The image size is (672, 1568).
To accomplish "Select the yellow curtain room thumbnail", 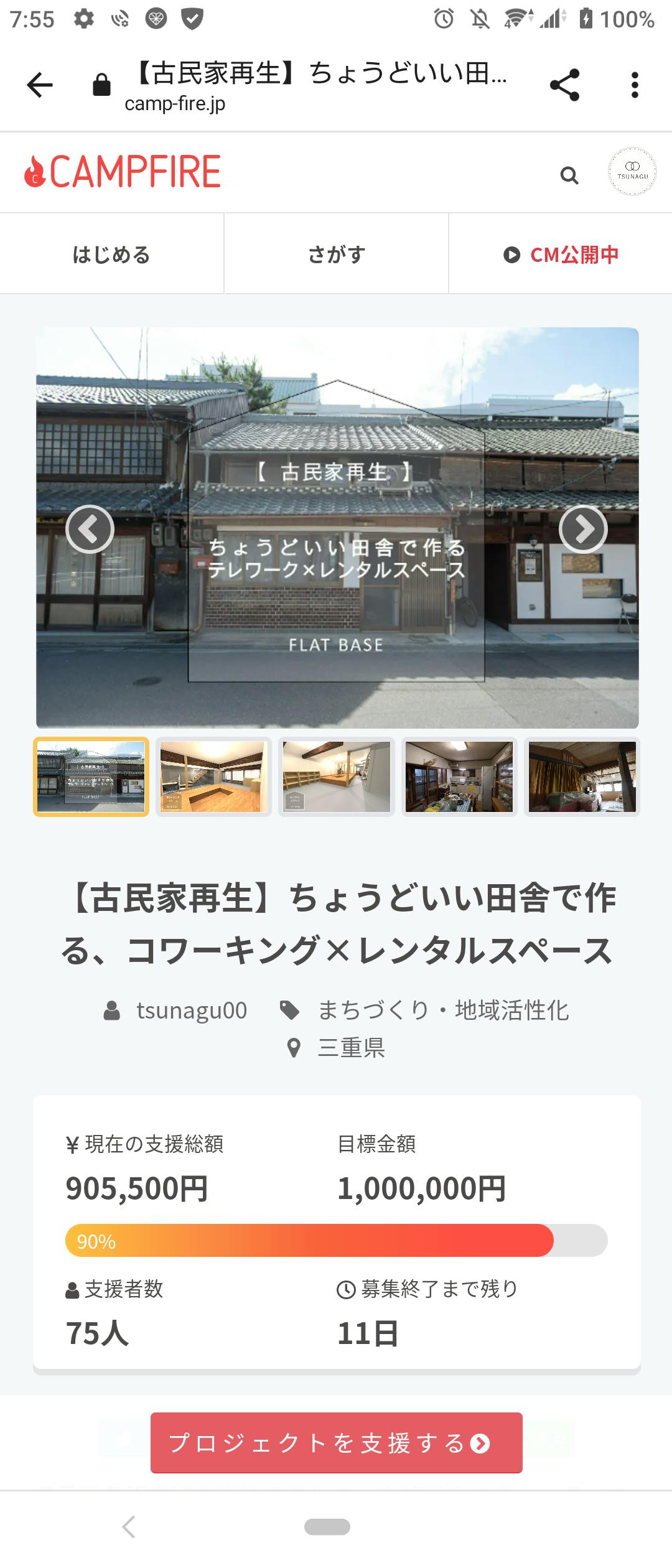I will point(582,777).
